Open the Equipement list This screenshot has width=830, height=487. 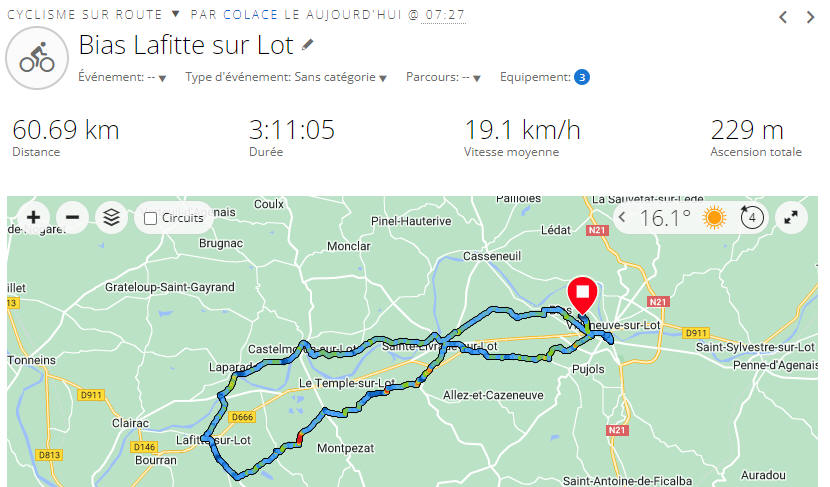581,77
